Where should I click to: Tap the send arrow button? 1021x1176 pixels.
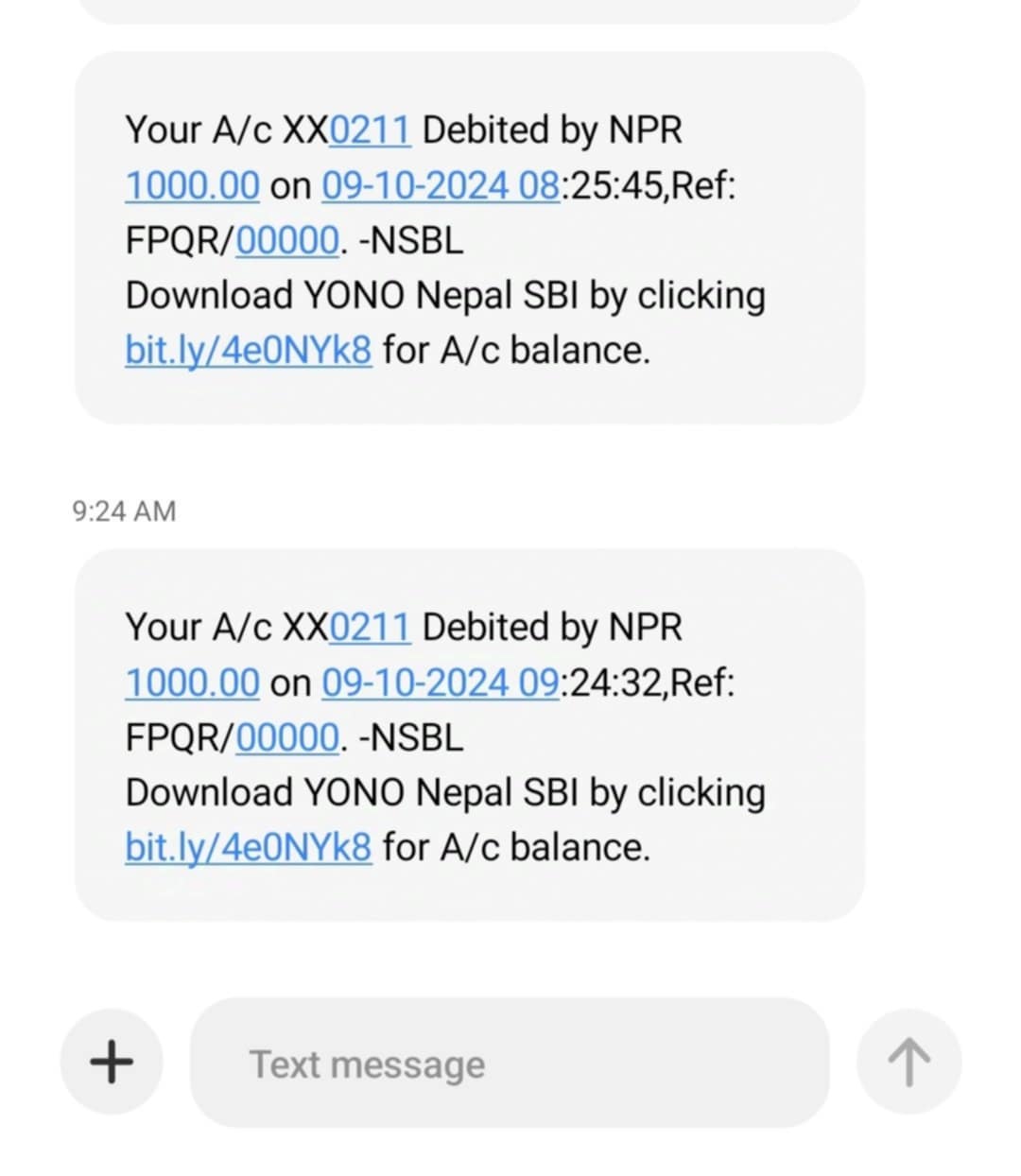(x=909, y=1062)
